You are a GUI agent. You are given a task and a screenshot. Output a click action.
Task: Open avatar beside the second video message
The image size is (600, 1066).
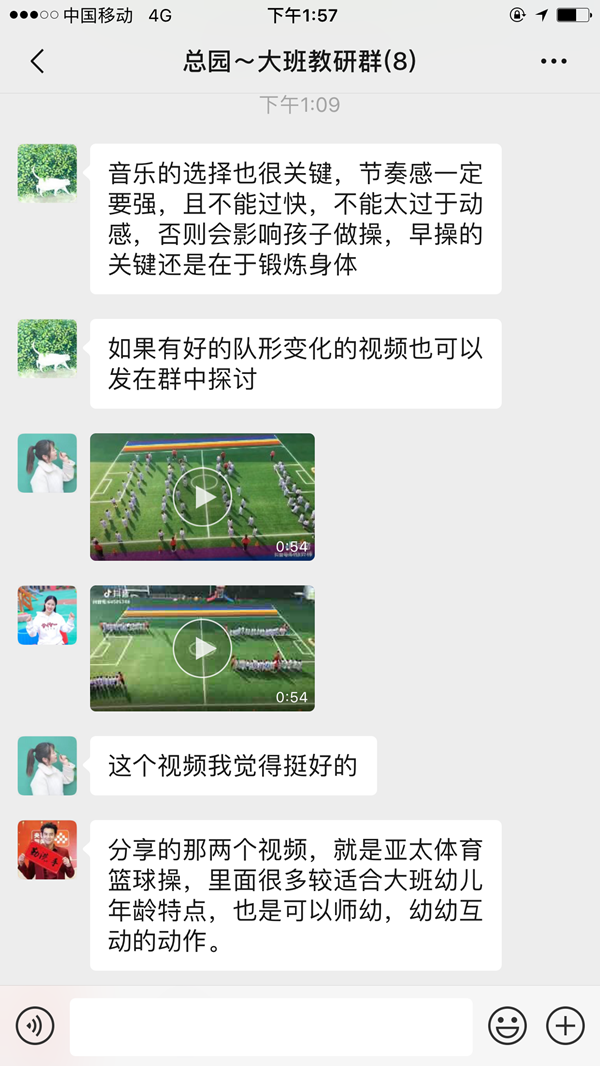[47, 615]
